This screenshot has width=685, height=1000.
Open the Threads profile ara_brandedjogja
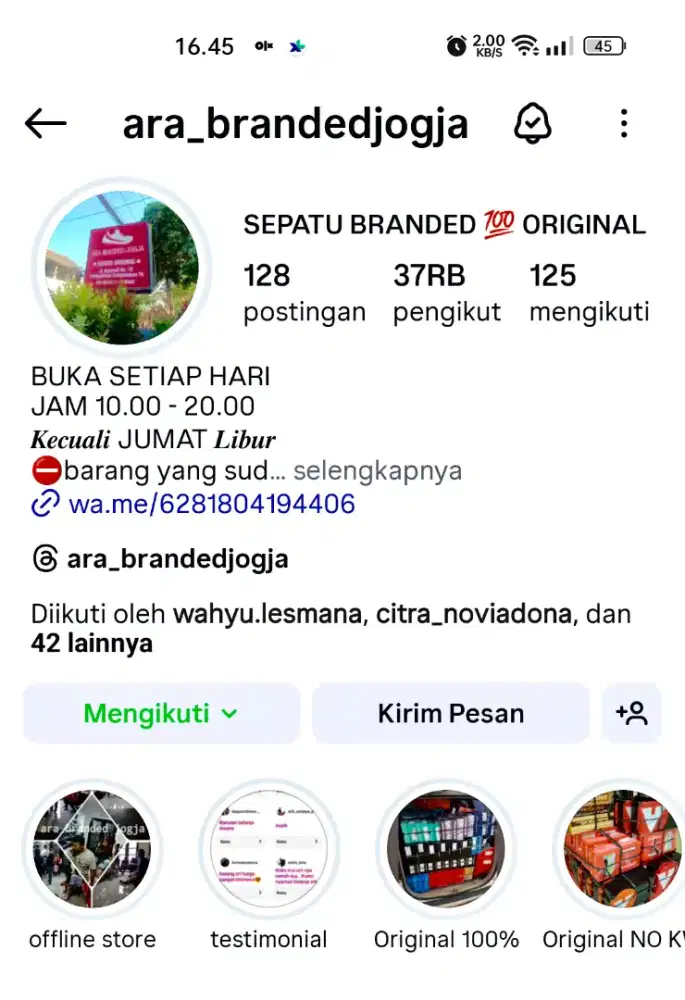pos(176,558)
